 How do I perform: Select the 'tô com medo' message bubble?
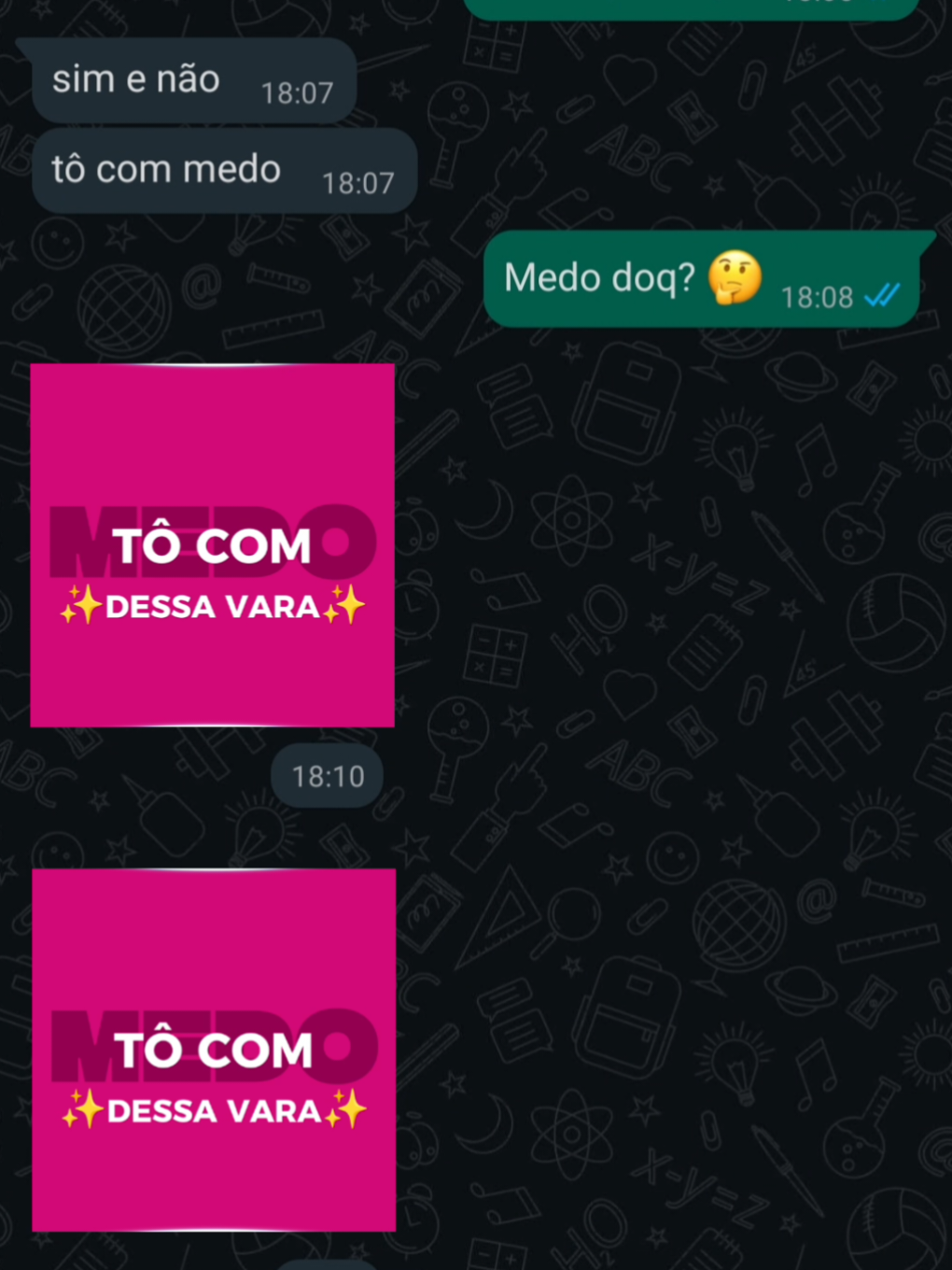click(x=168, y=169)
